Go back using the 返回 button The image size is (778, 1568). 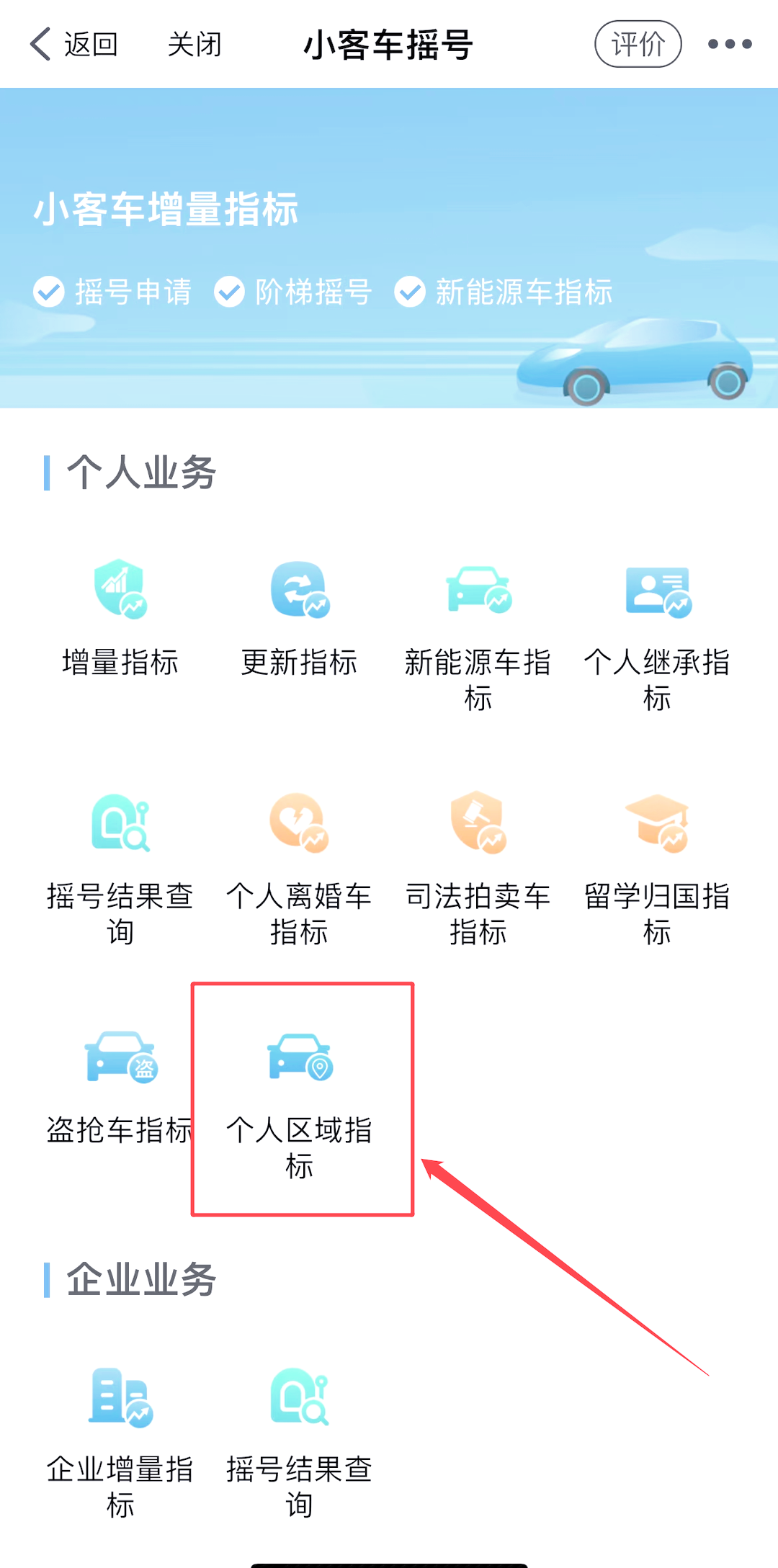click(73, 45)
